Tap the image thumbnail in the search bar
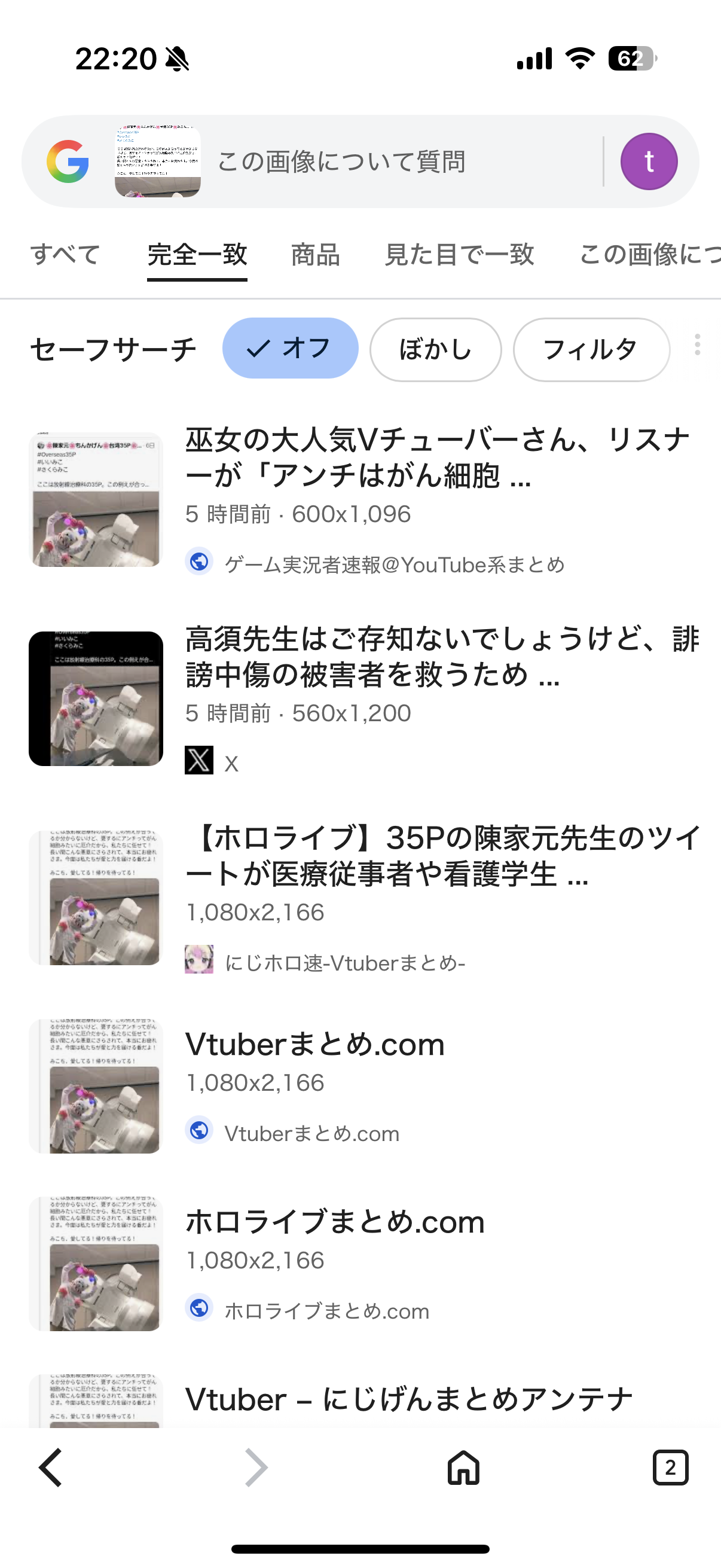 [x=158, y=162]
